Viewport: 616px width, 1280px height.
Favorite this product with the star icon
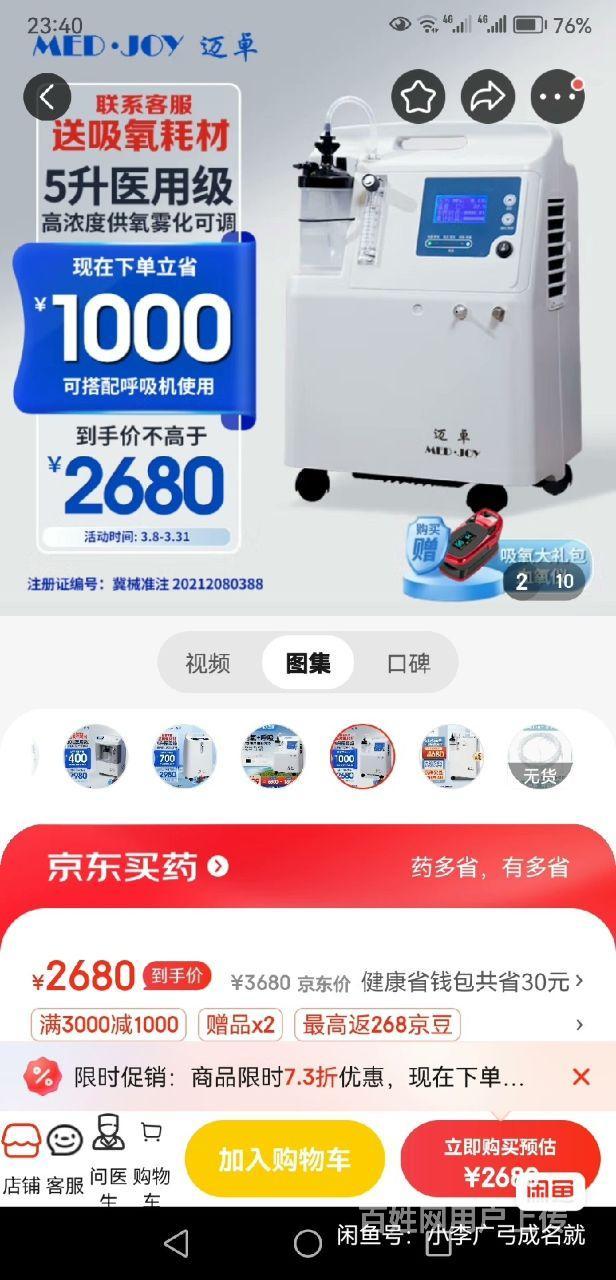tap(418, 97)
